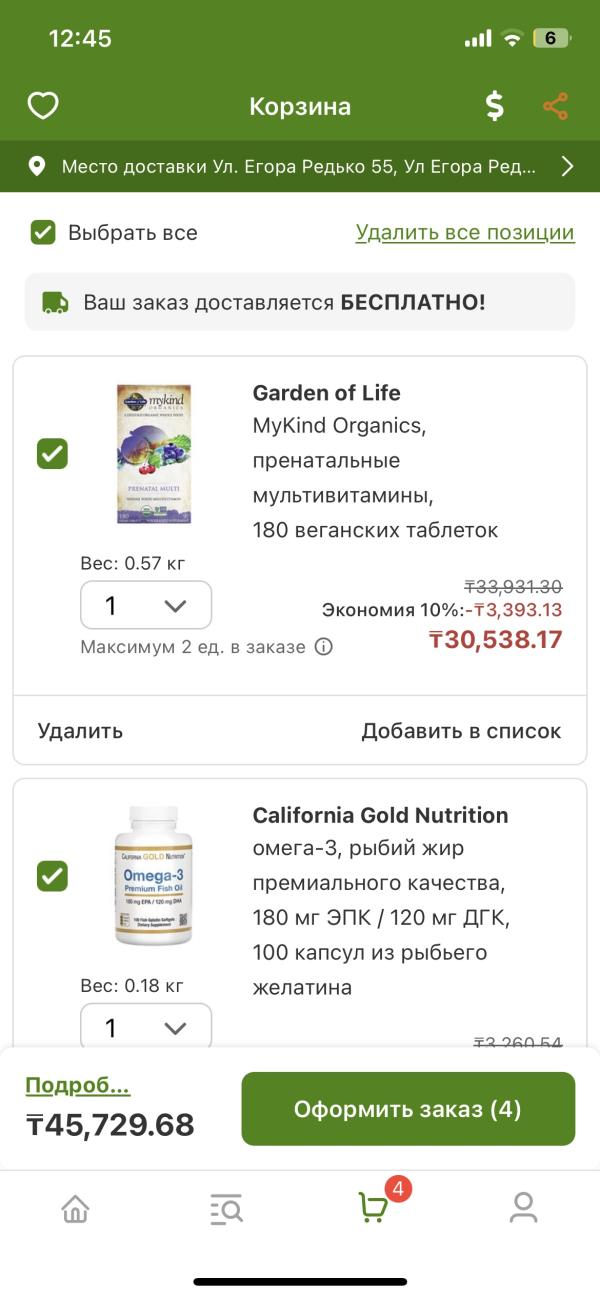The width and height of the screenshot is (600, 1297).
Task: Uncheck the Выбрать все checkbox
Action: [43, 233]
